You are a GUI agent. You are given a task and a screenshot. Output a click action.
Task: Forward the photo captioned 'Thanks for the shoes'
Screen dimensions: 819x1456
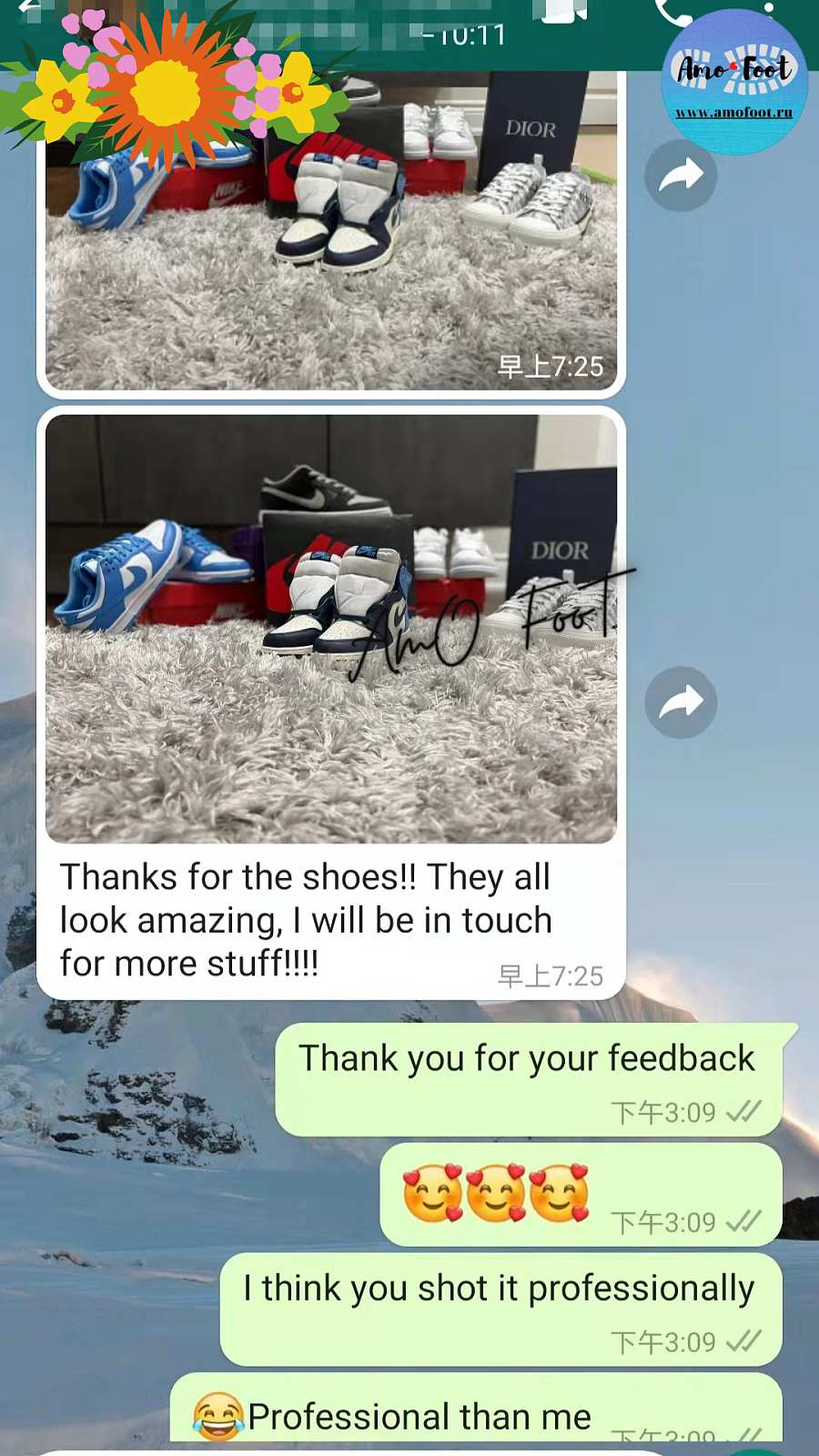tap(681, 702)
